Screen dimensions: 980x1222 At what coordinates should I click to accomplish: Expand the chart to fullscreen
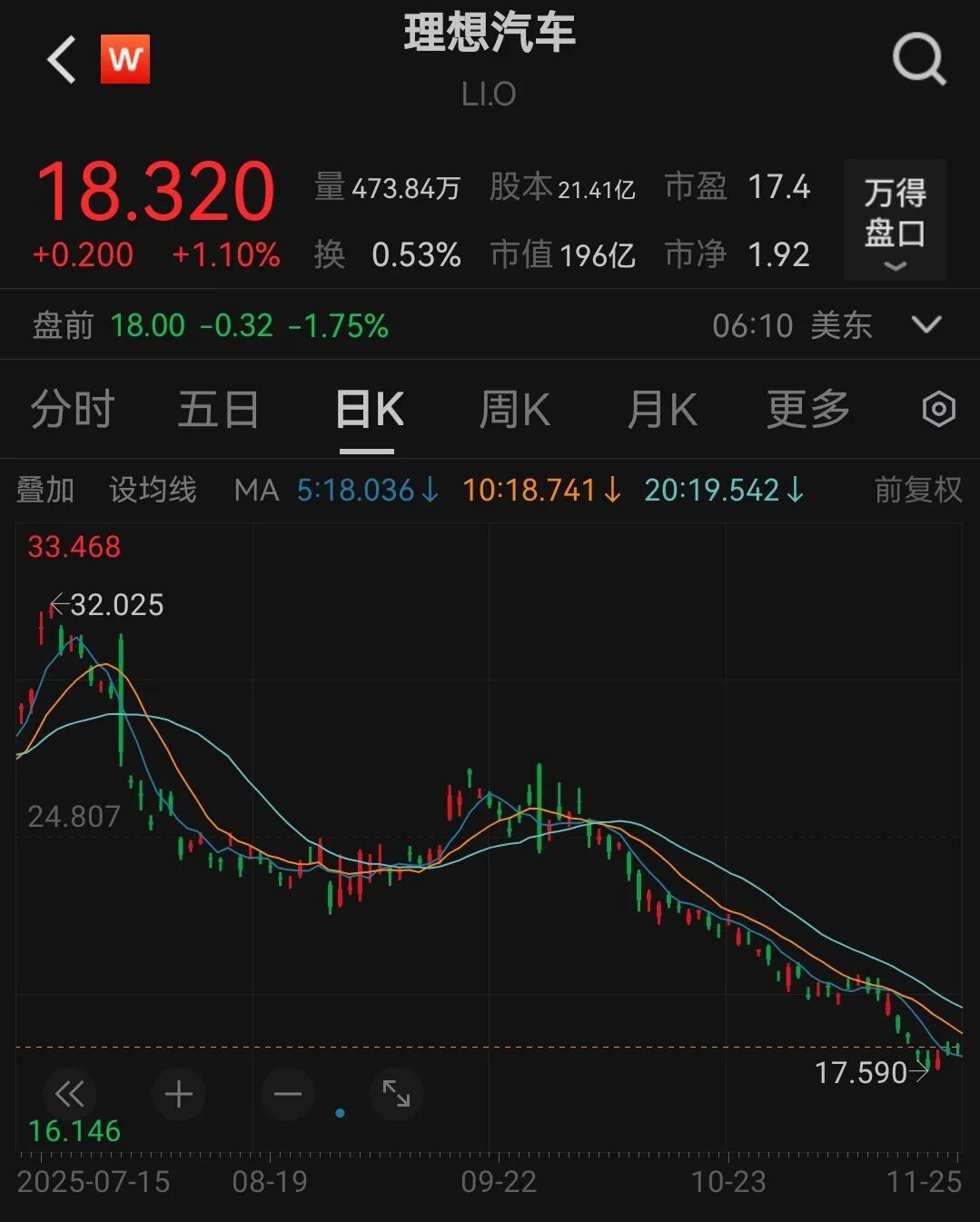pyautogui.click(x=397, y=1093)
